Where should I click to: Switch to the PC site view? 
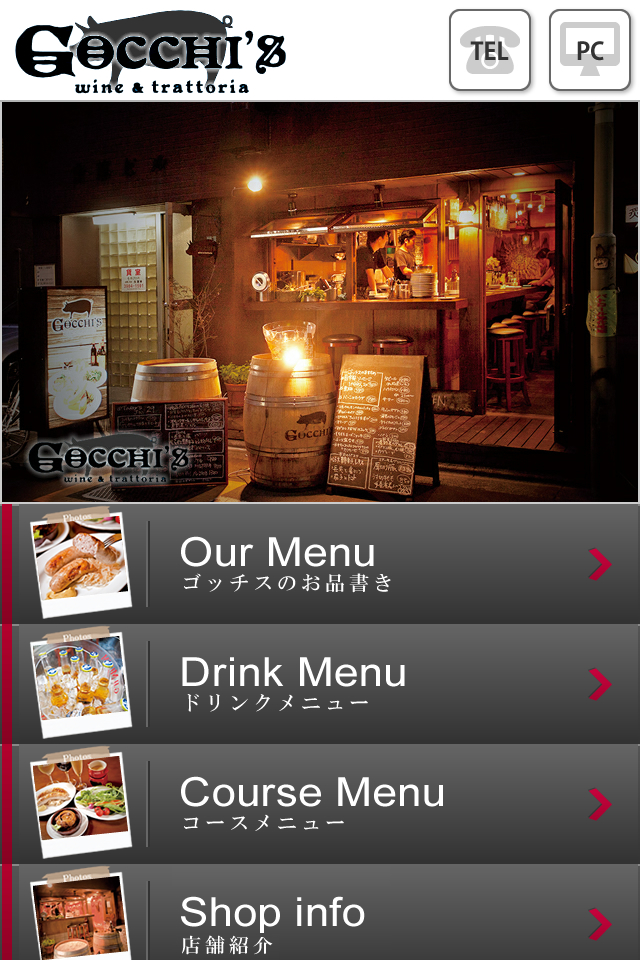tap(589, 50)
